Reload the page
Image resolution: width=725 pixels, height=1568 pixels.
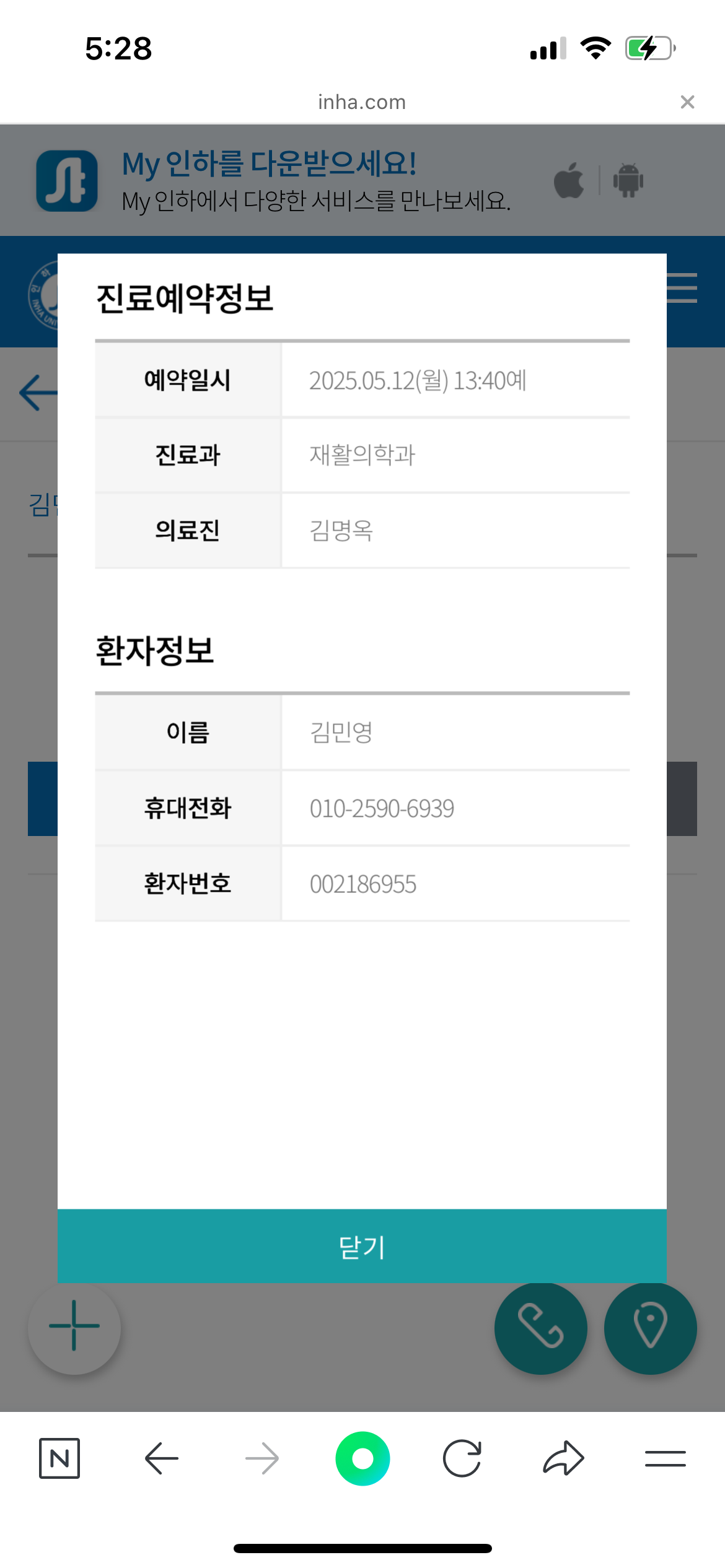click(x=462, y=1458)
